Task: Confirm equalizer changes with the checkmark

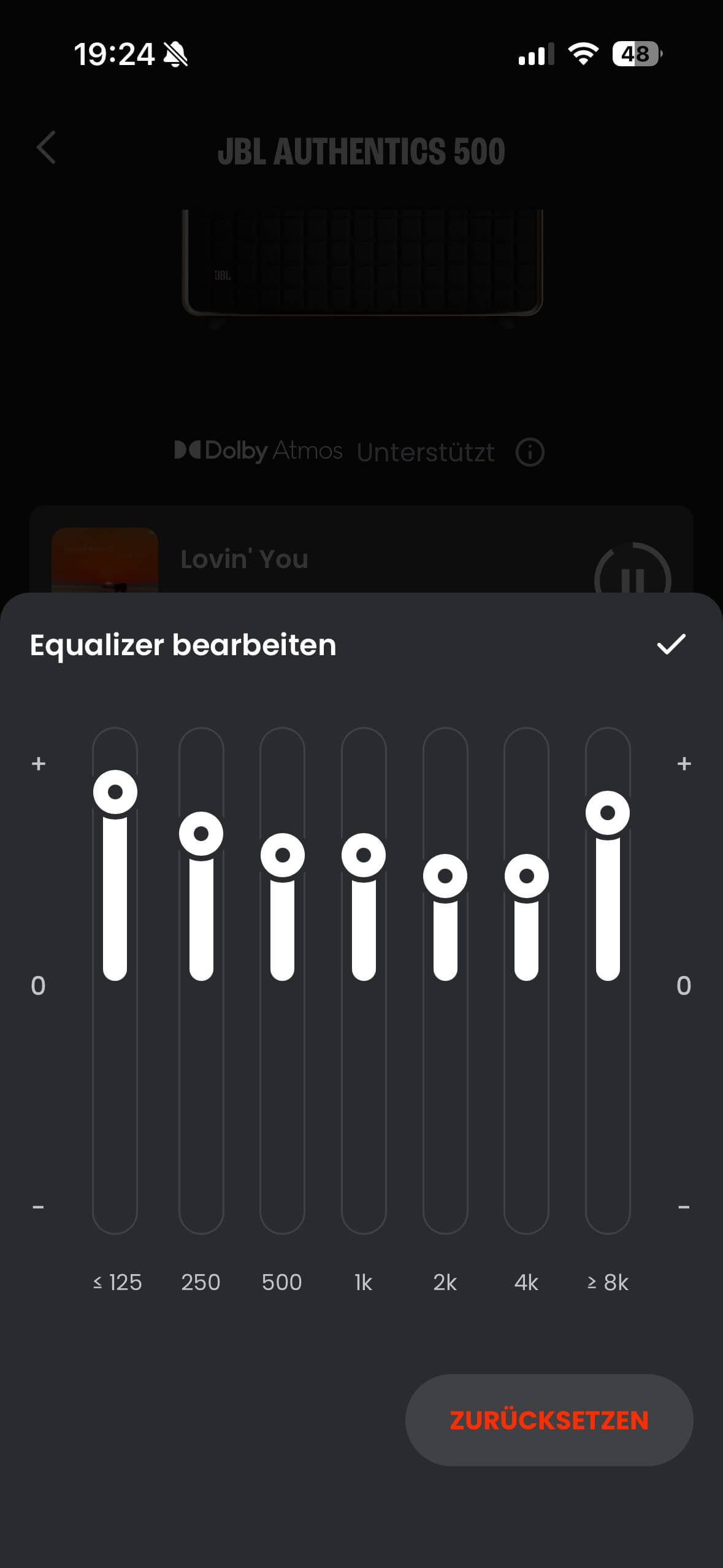Action: click(x=671, y=644)
